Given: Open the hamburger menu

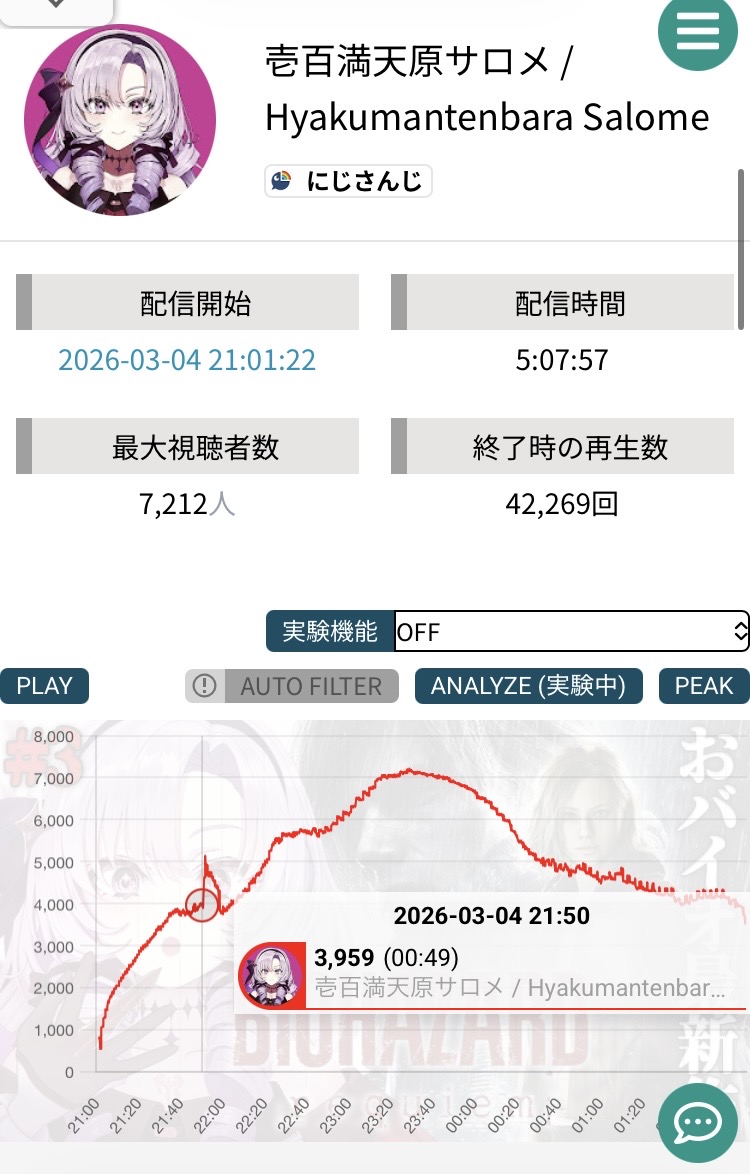Looking at the screenshot, I should coord(697,31).
